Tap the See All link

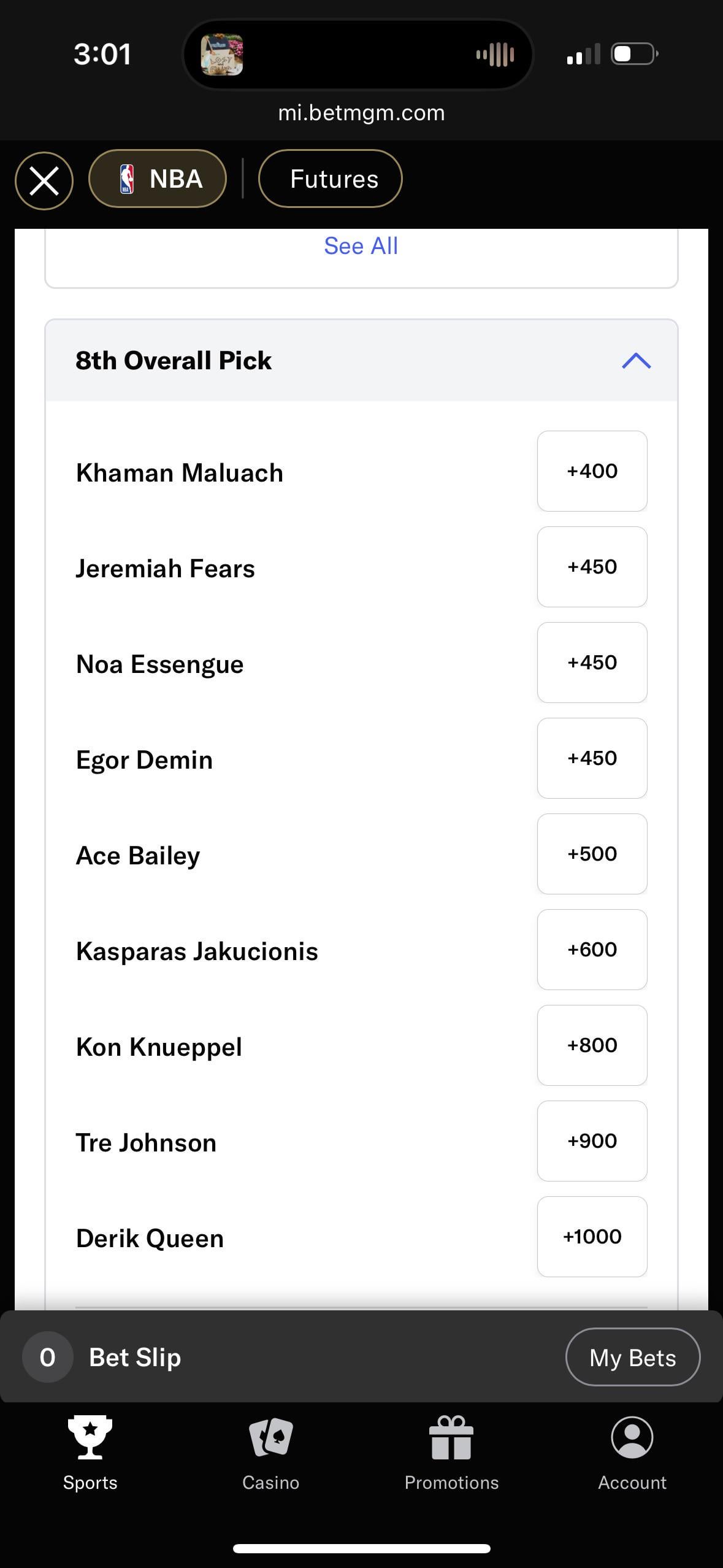[361, 246]
